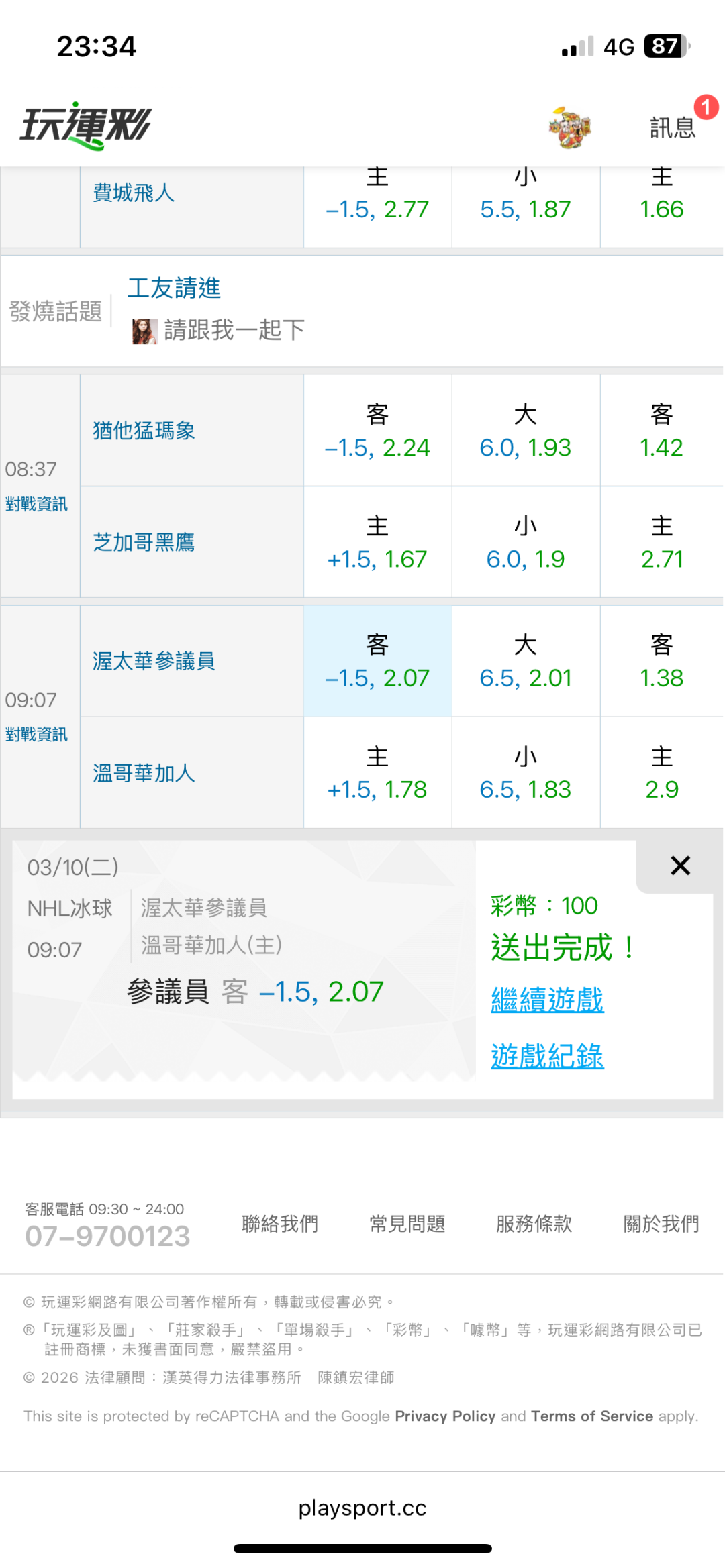
Task: Open 對戰資訊 for the 08:37 game
Action: [37, 504]
